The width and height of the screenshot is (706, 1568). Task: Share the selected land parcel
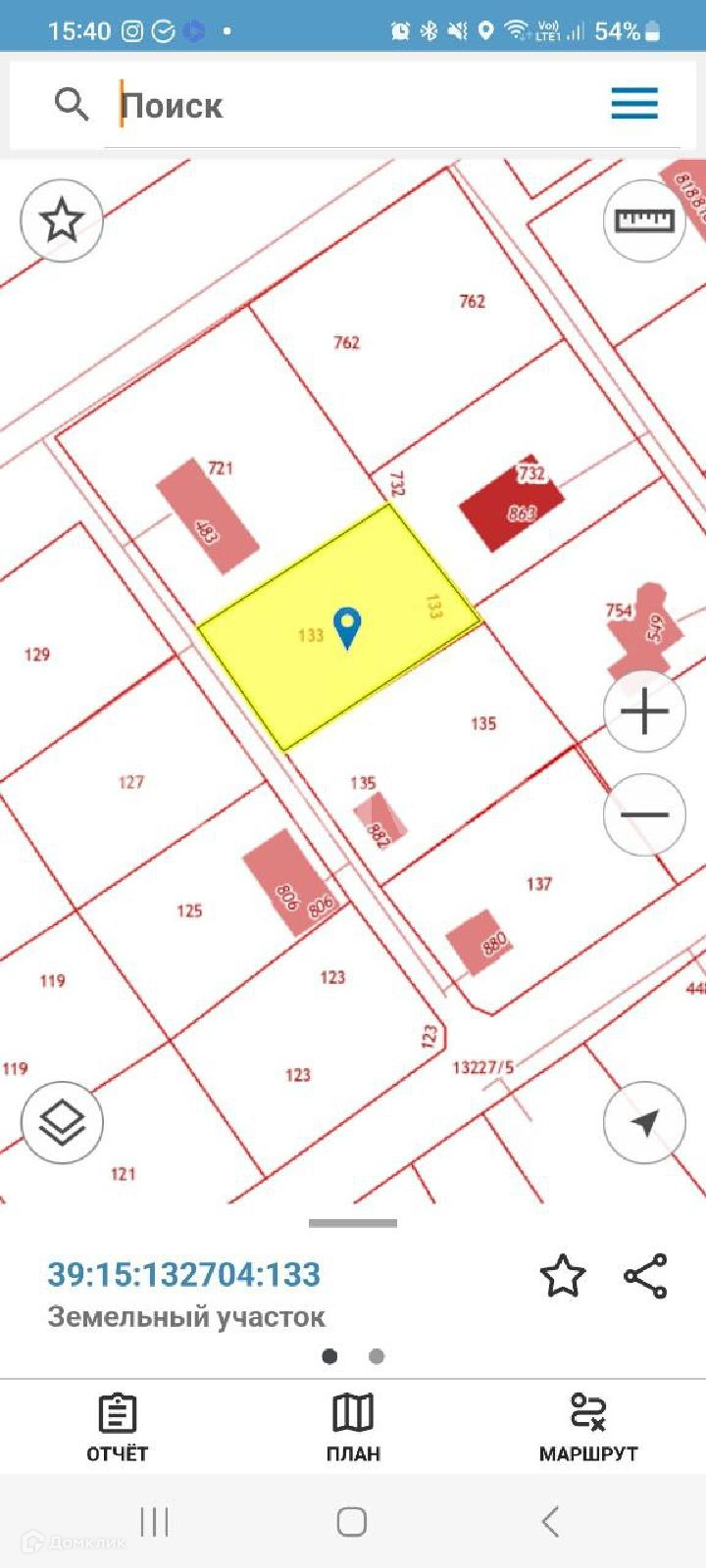[645, 1276]
